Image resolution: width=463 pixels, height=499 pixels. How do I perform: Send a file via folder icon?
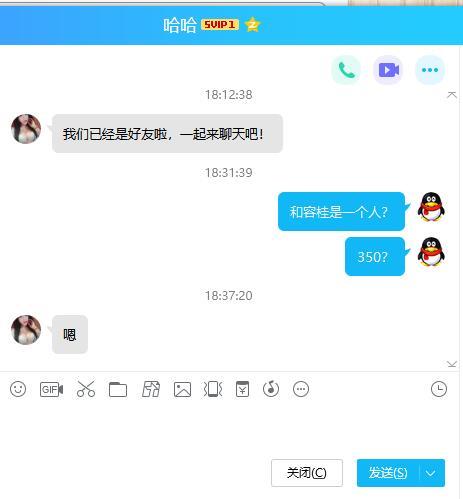click(118, 389)
